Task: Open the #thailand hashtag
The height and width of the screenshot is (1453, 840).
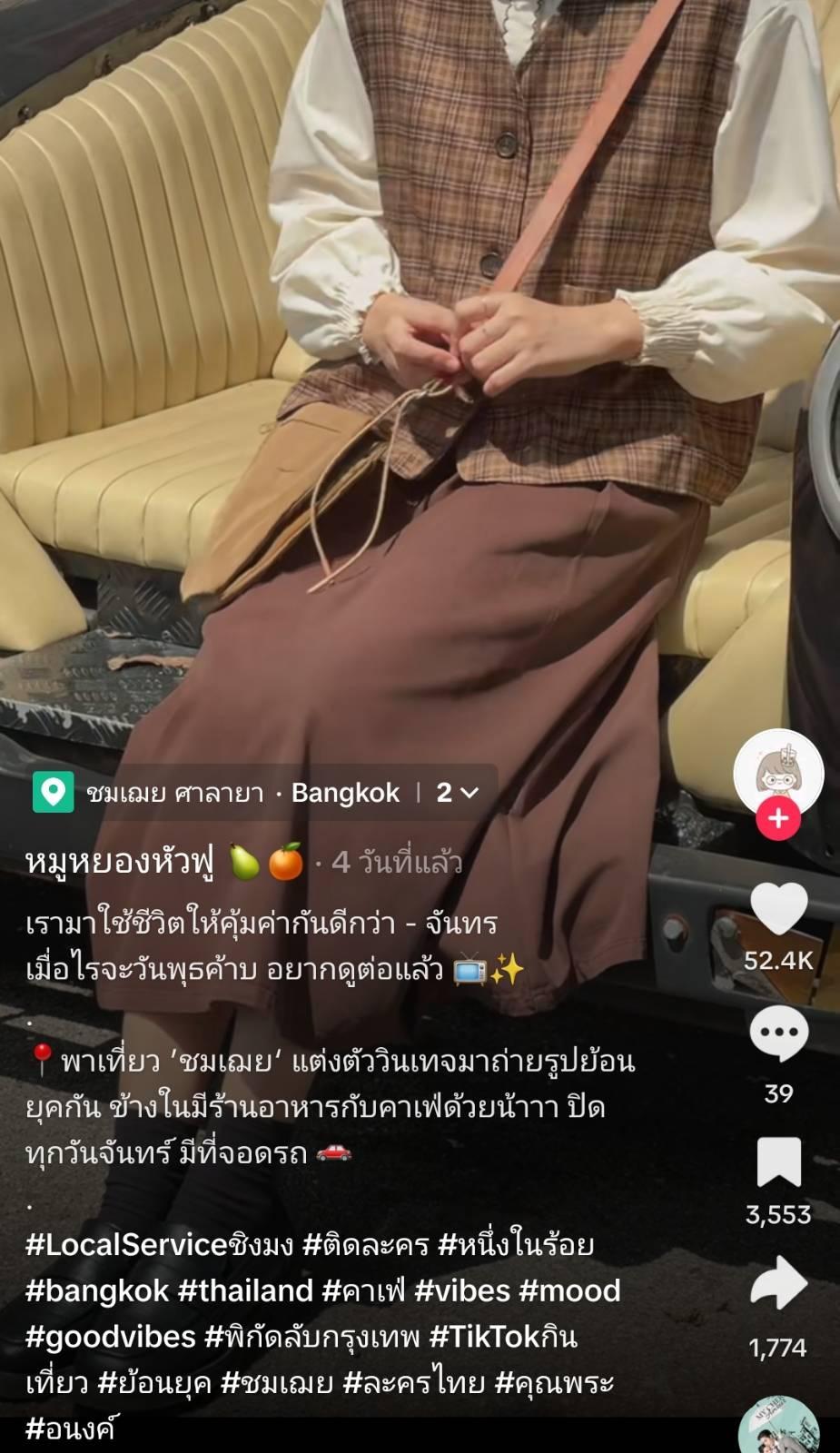Action: [x=246, y=1290]
